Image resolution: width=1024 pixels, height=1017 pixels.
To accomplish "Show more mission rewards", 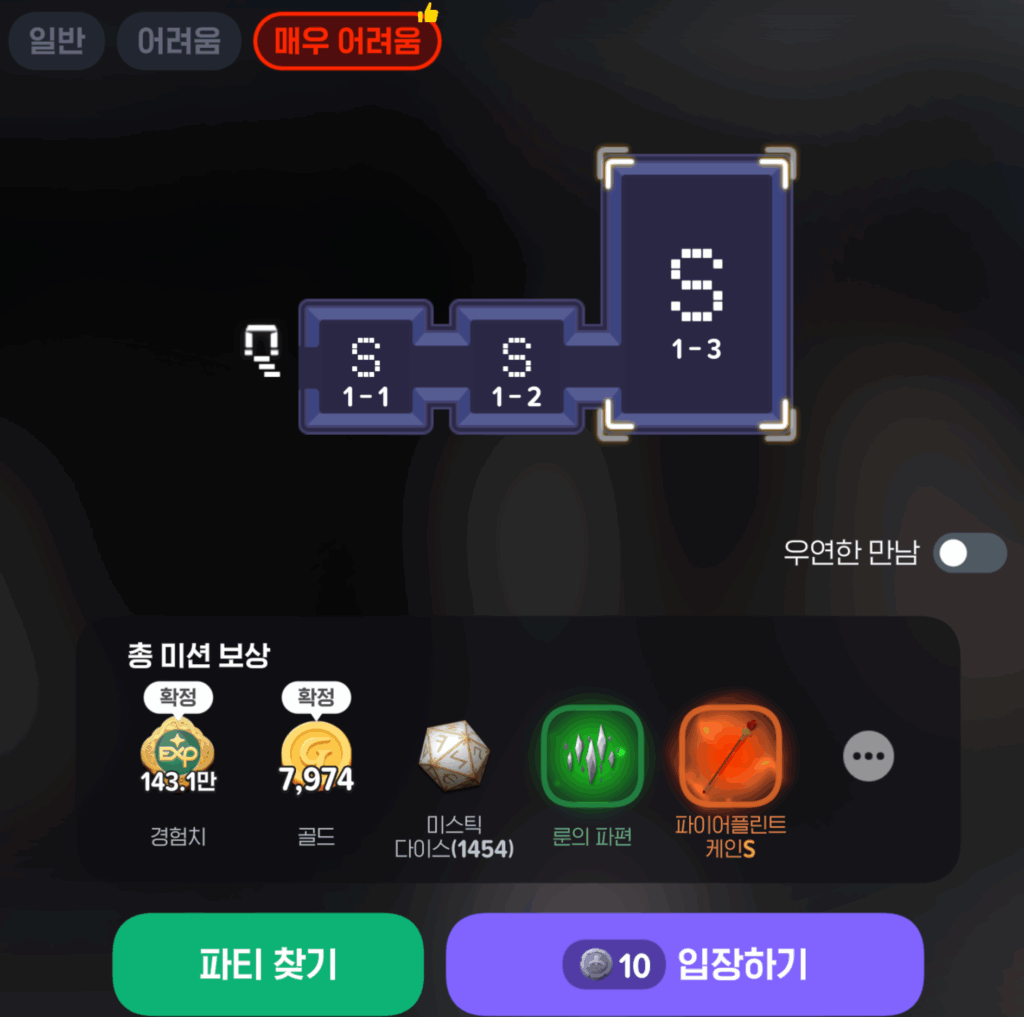I will [x=868, y=757].
